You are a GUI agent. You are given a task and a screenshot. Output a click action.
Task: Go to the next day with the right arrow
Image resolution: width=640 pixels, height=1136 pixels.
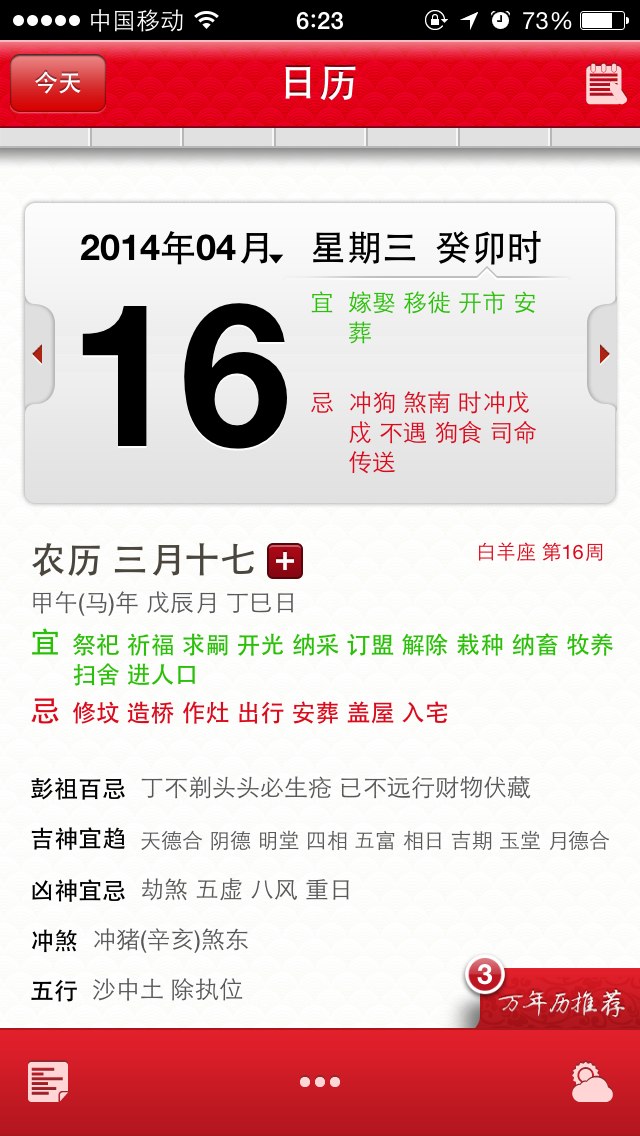[x=603, y=354]
